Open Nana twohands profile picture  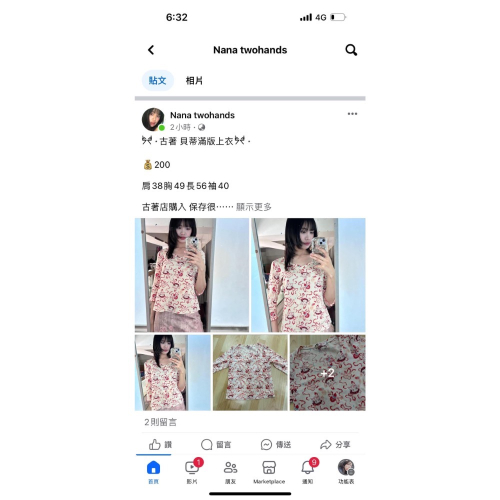pos(153,119)
